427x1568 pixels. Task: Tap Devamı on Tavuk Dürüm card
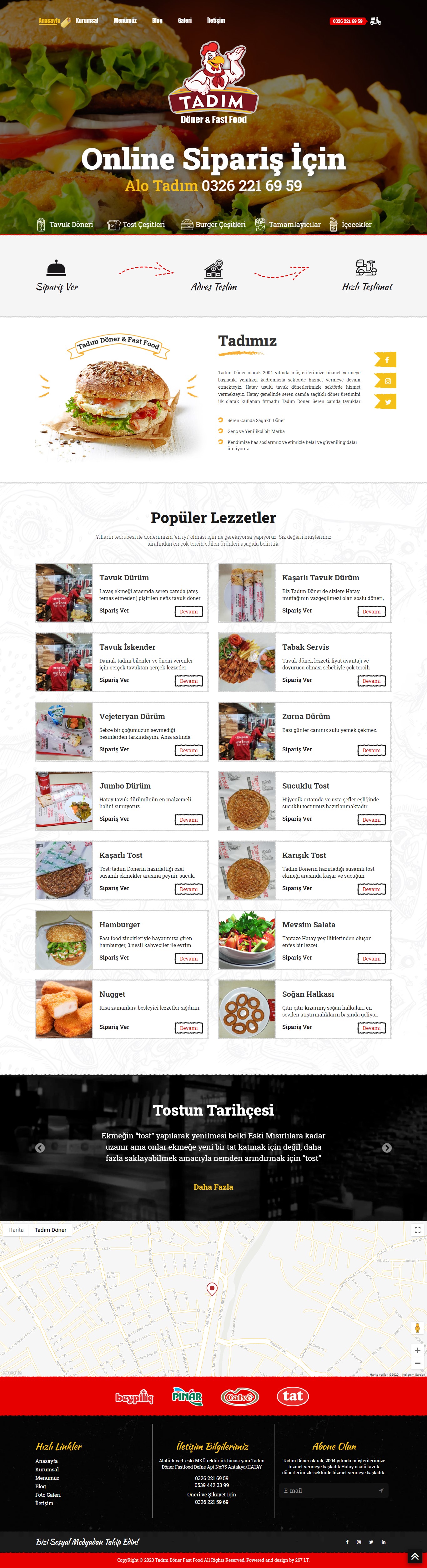188,611
